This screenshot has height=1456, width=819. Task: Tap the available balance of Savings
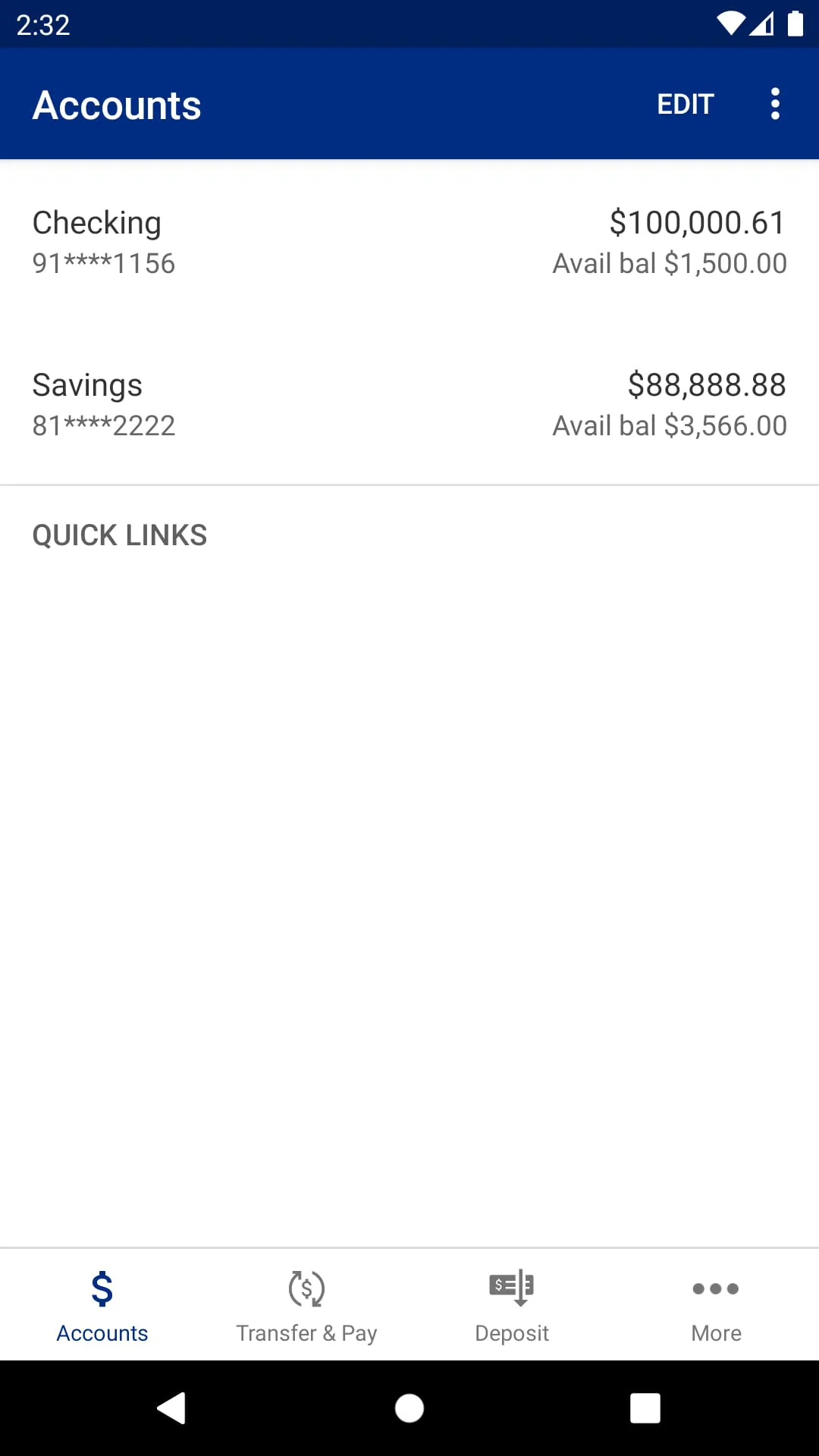point(670,425)
